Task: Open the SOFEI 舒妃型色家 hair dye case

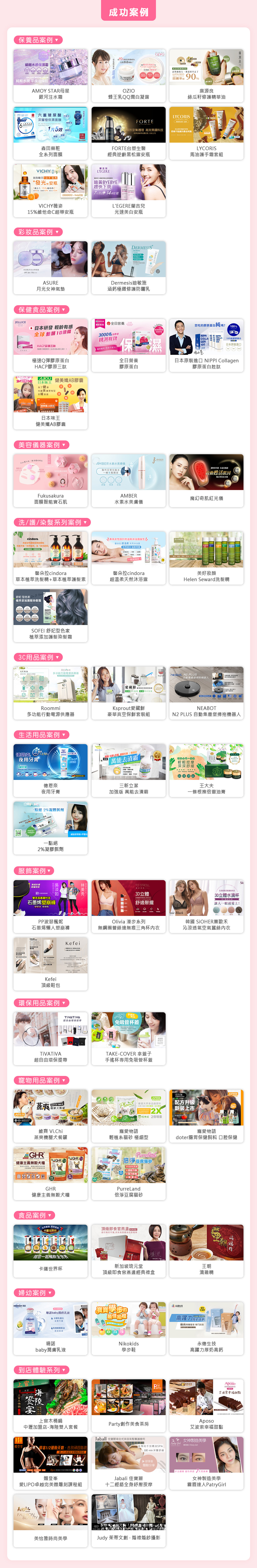Action: pos(51,615)
